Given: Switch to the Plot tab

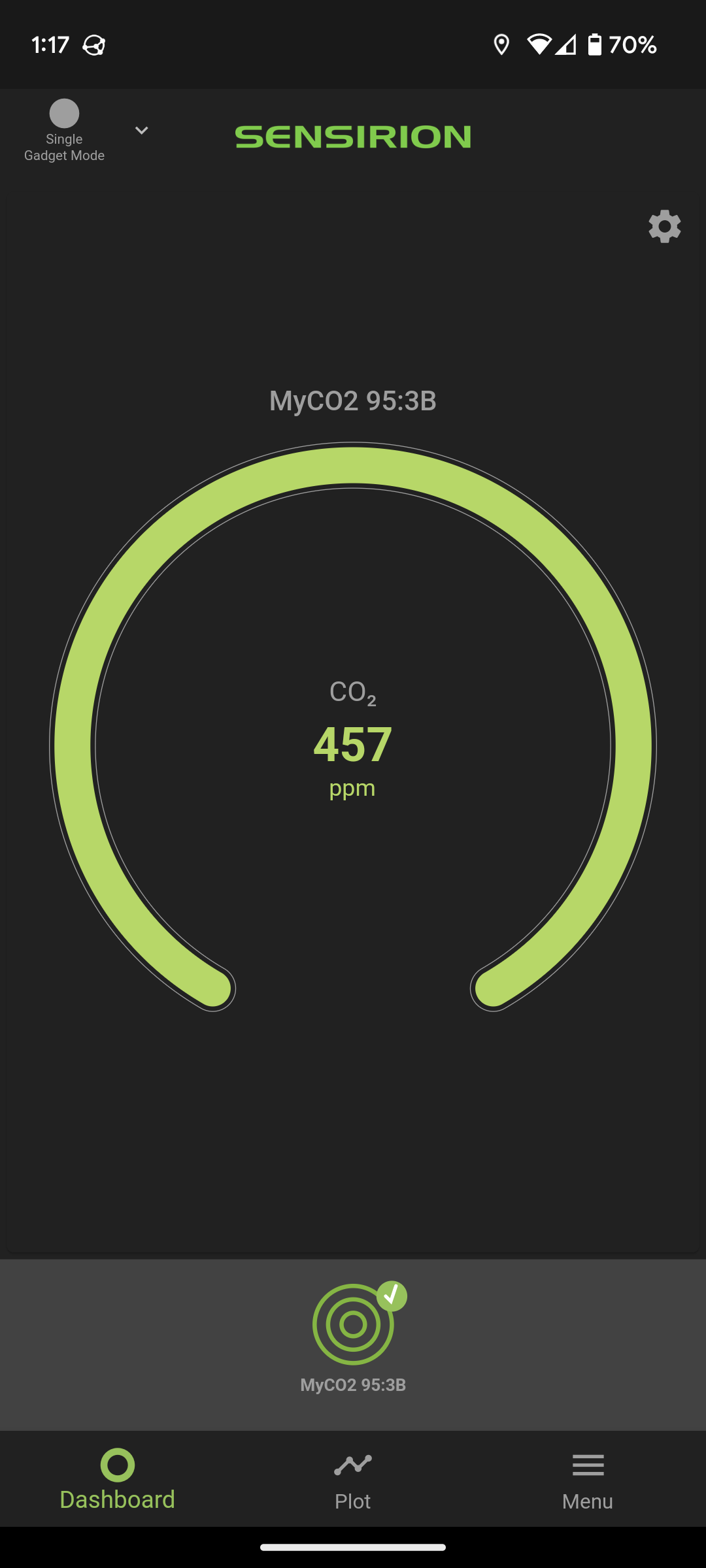Looking at the screenshot, I should click(352, 1483).
